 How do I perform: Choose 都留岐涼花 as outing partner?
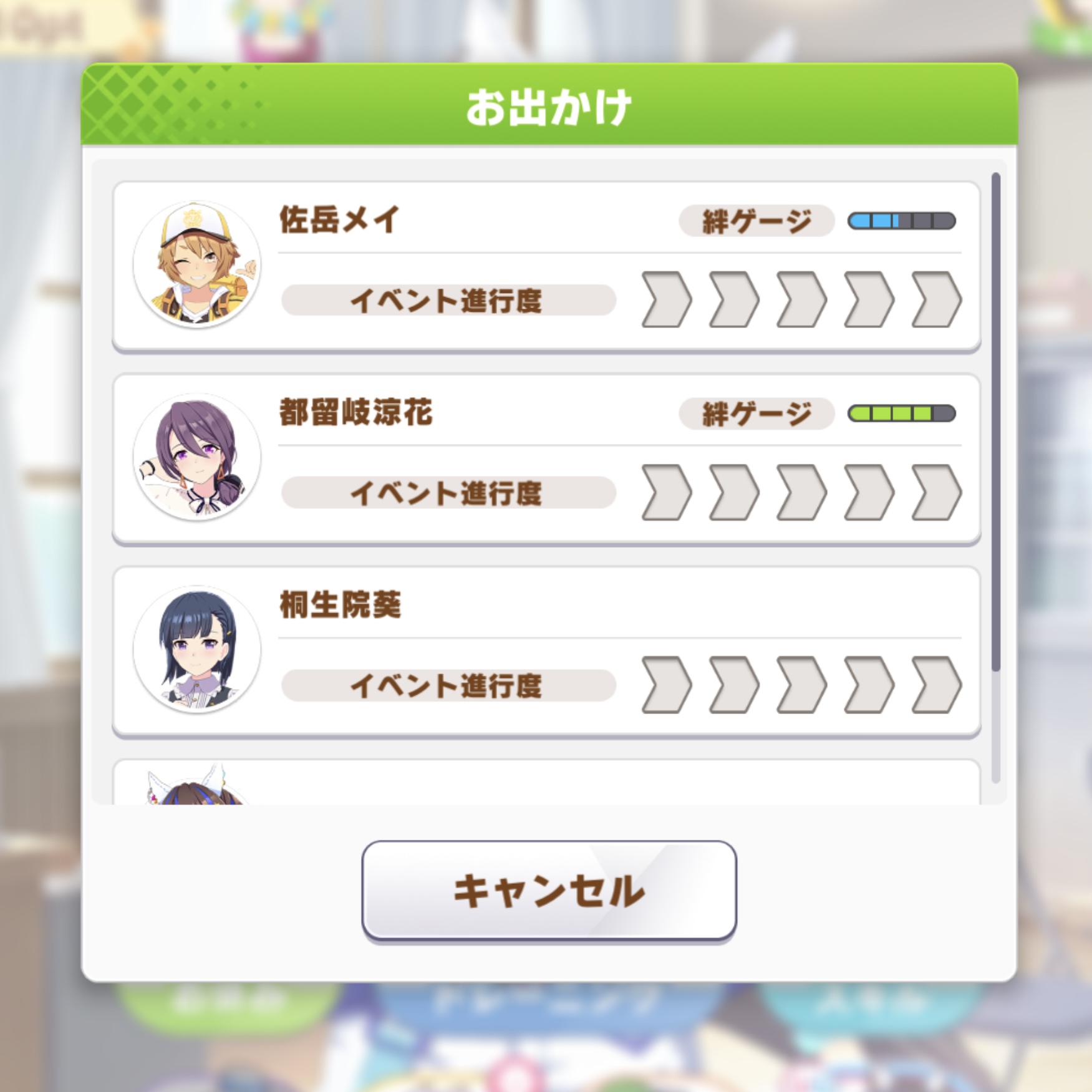(x=546, y=459)
